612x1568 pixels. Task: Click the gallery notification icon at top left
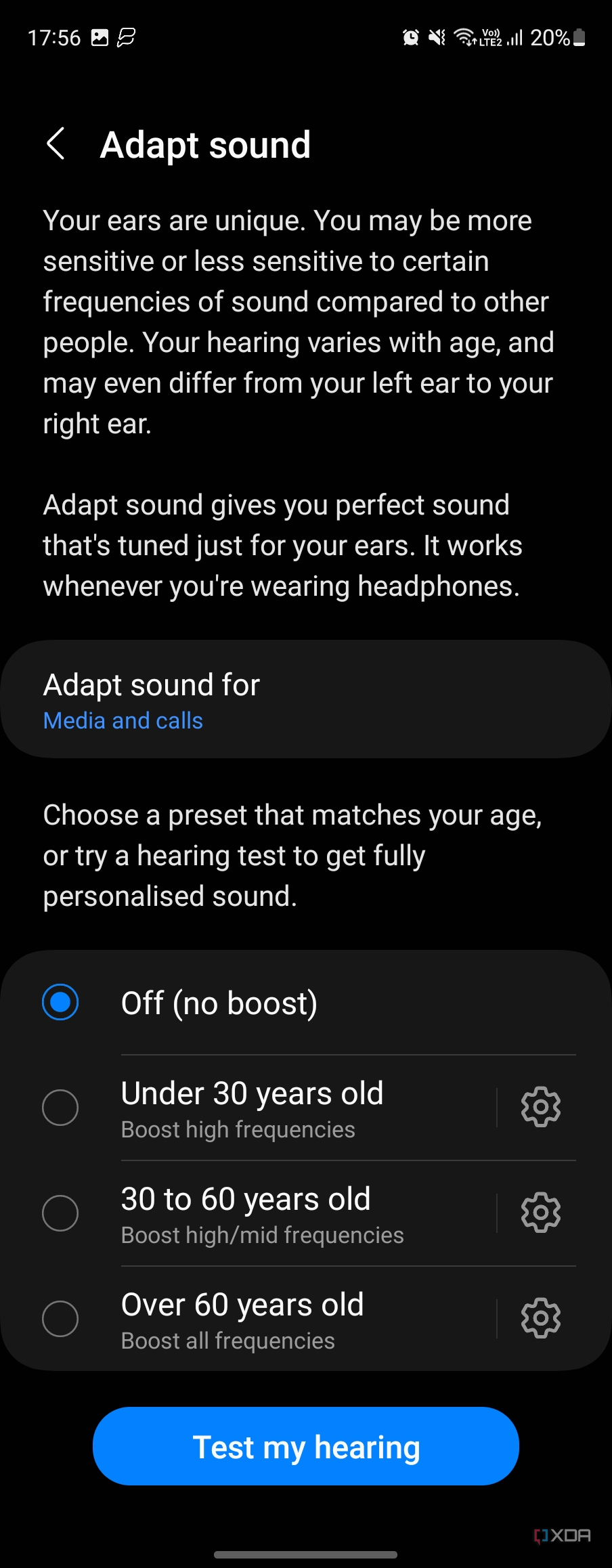(100, 37)
